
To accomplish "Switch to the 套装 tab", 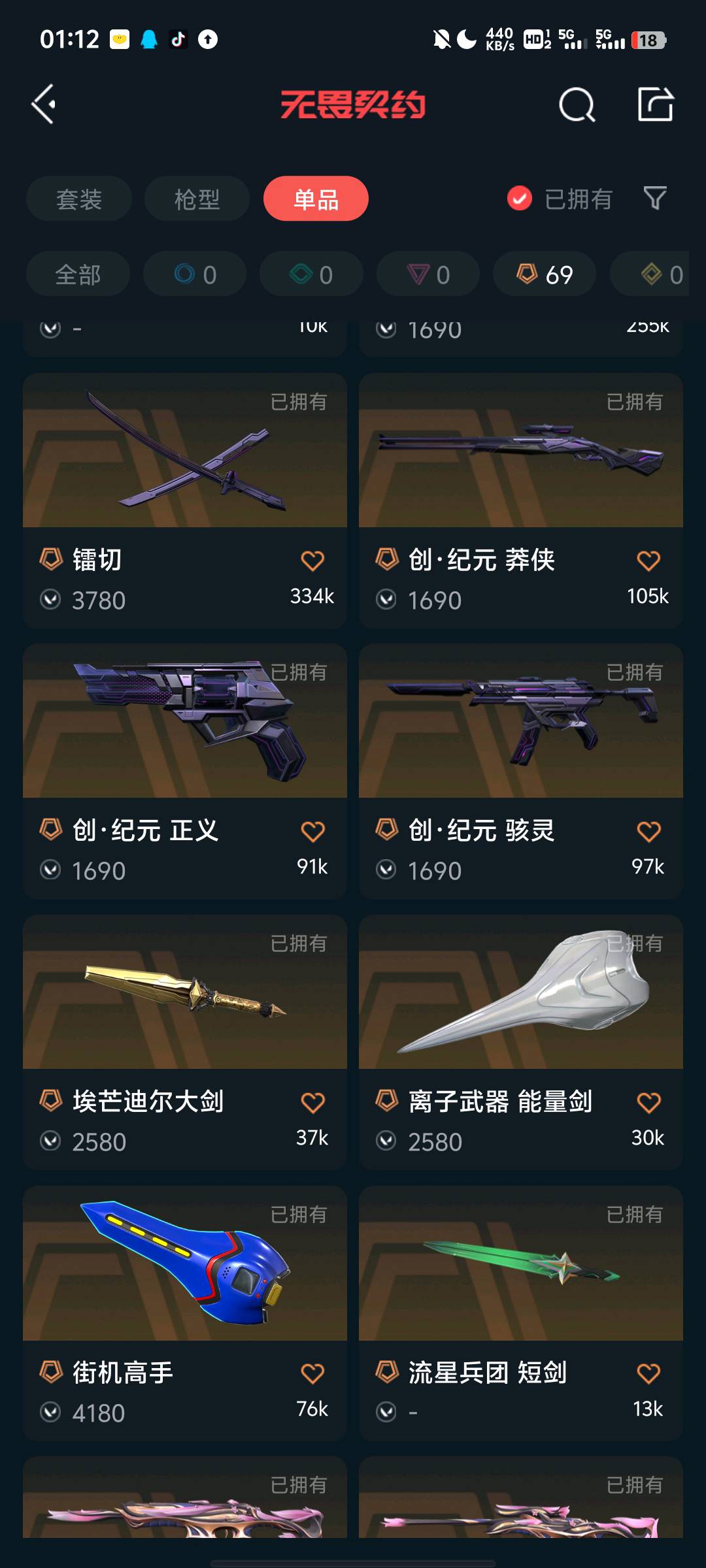I will tap(79, 199).
